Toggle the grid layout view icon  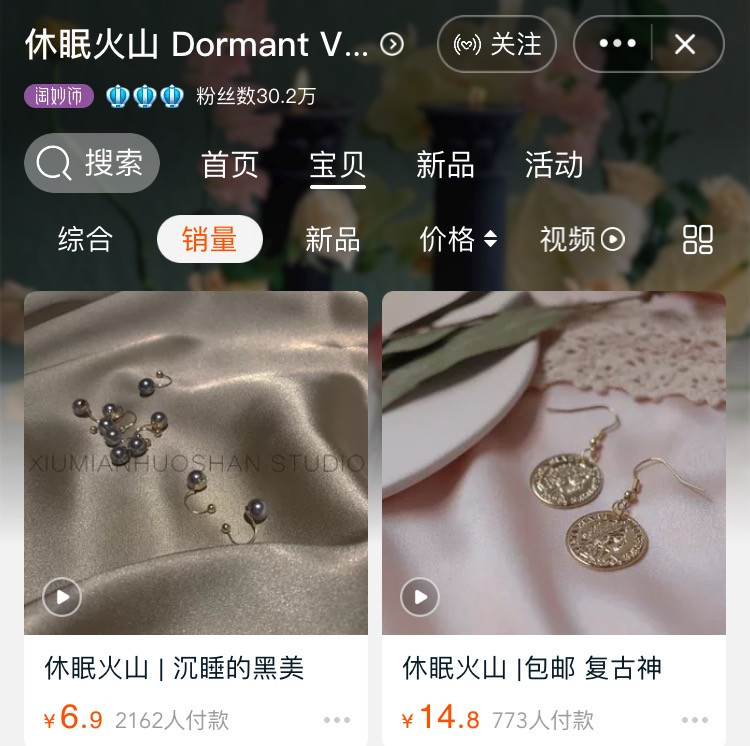698,239
